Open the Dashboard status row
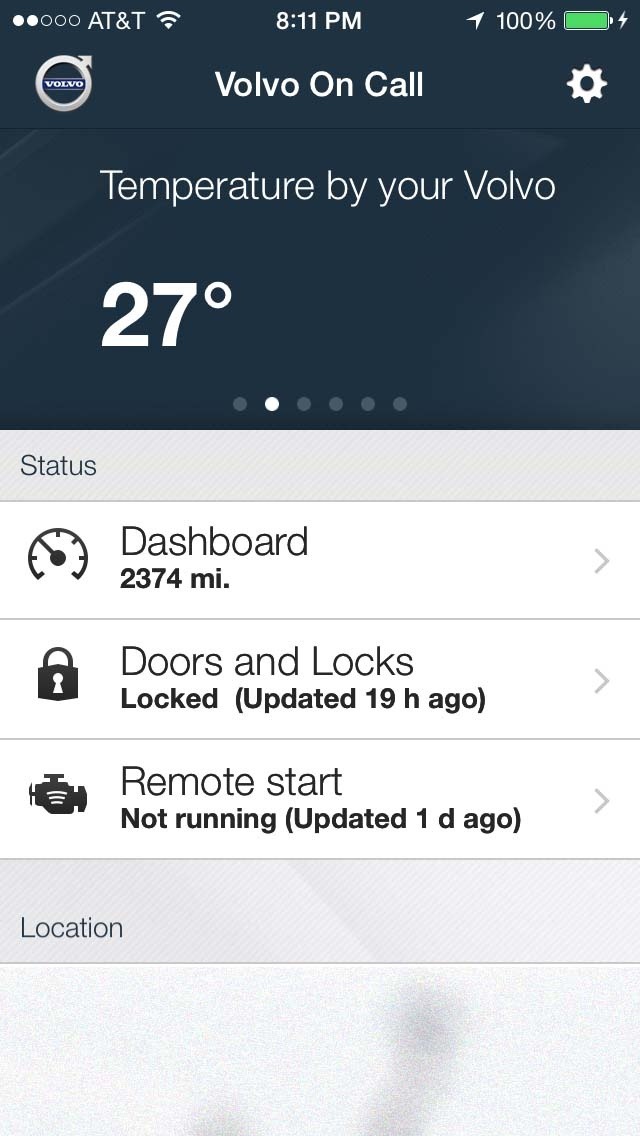Viewport: 640px width, 1136px height. pos(320,560)
